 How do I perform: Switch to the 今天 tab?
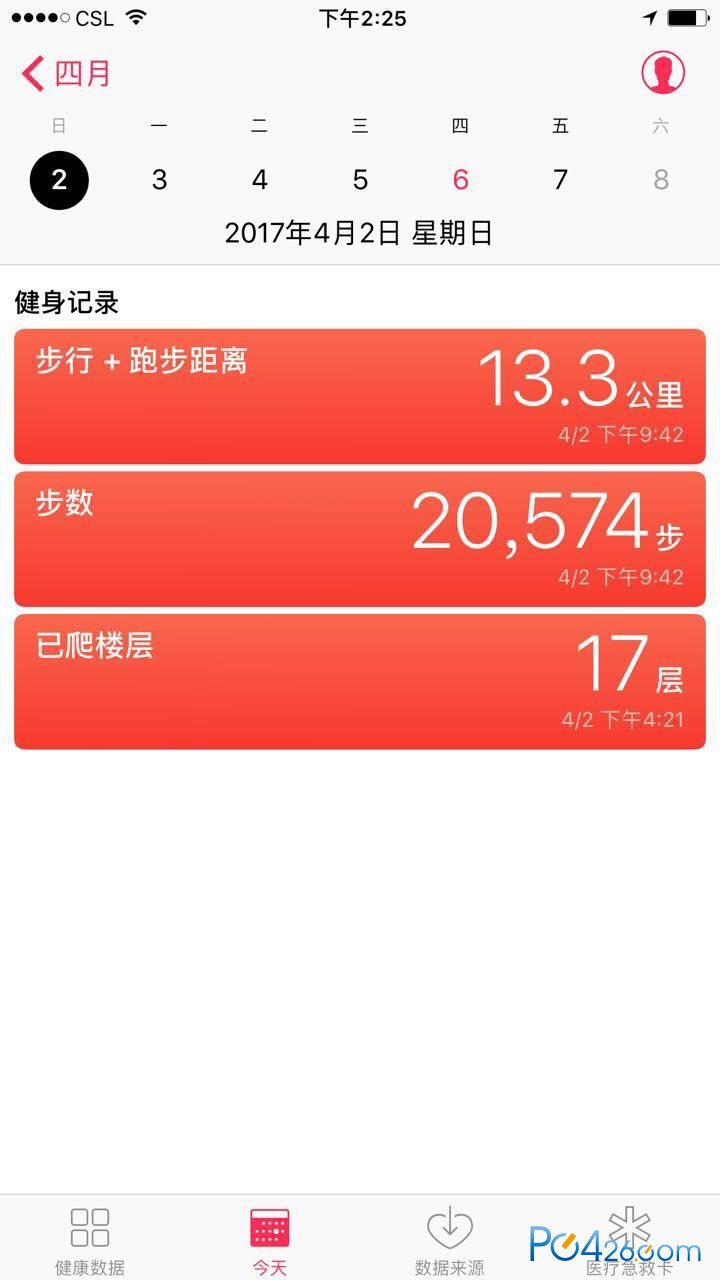pyautogui.click(x=270, y=1240)
